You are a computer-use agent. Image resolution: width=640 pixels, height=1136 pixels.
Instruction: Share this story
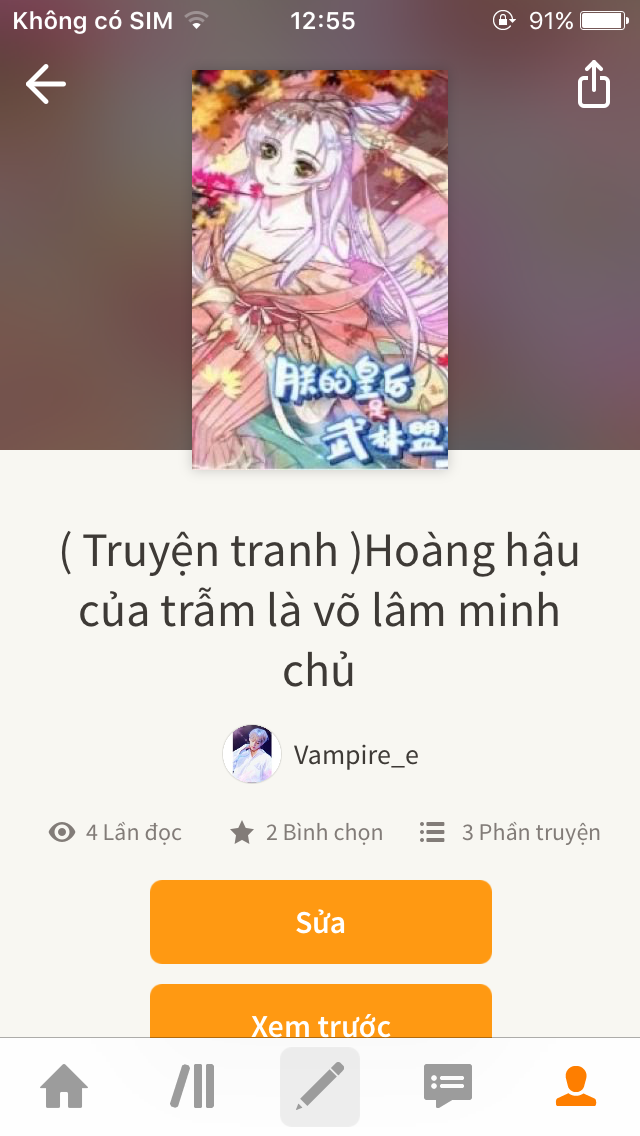tap(593, 85)
